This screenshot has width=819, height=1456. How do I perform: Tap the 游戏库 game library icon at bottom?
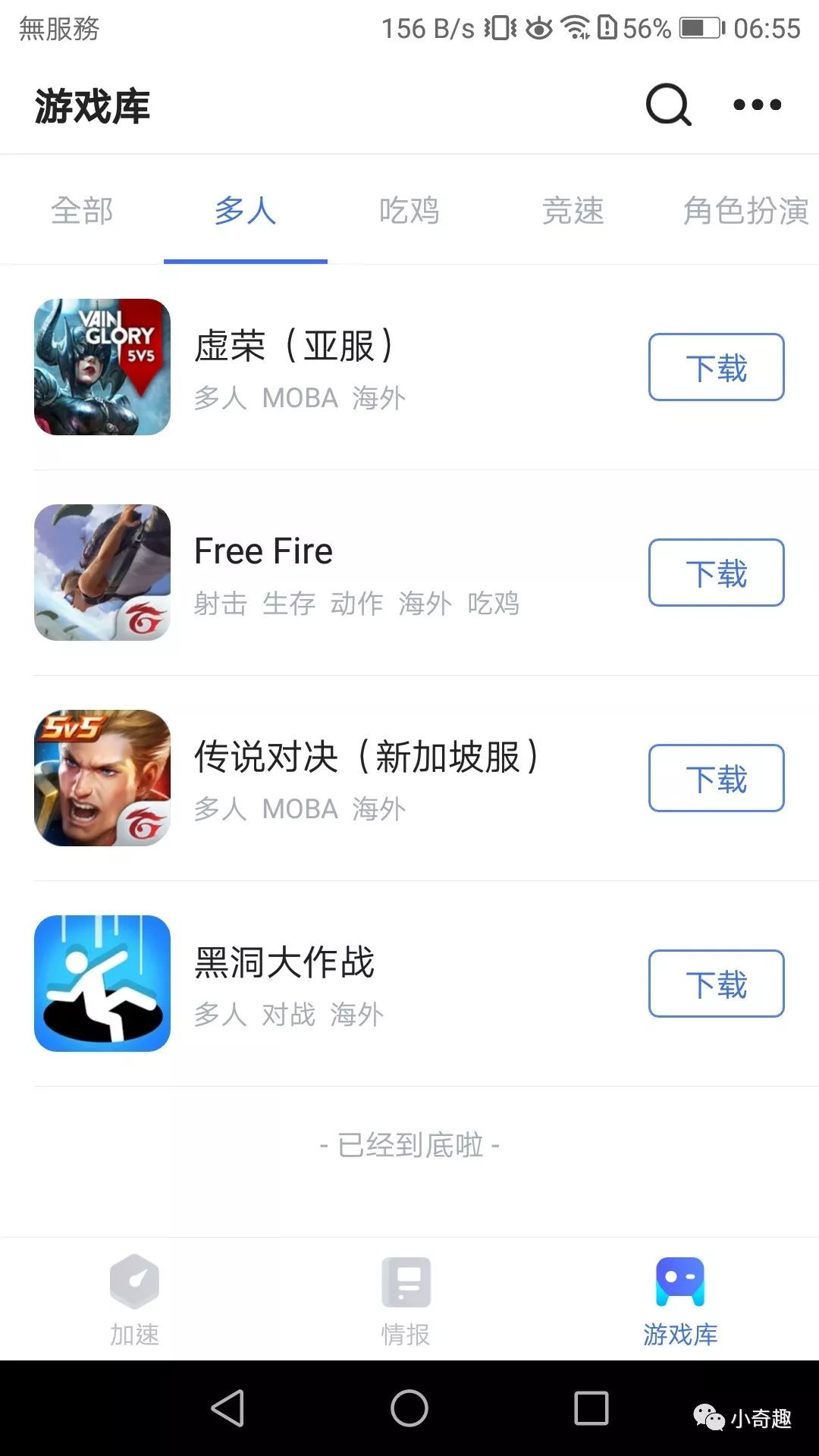681,1282
